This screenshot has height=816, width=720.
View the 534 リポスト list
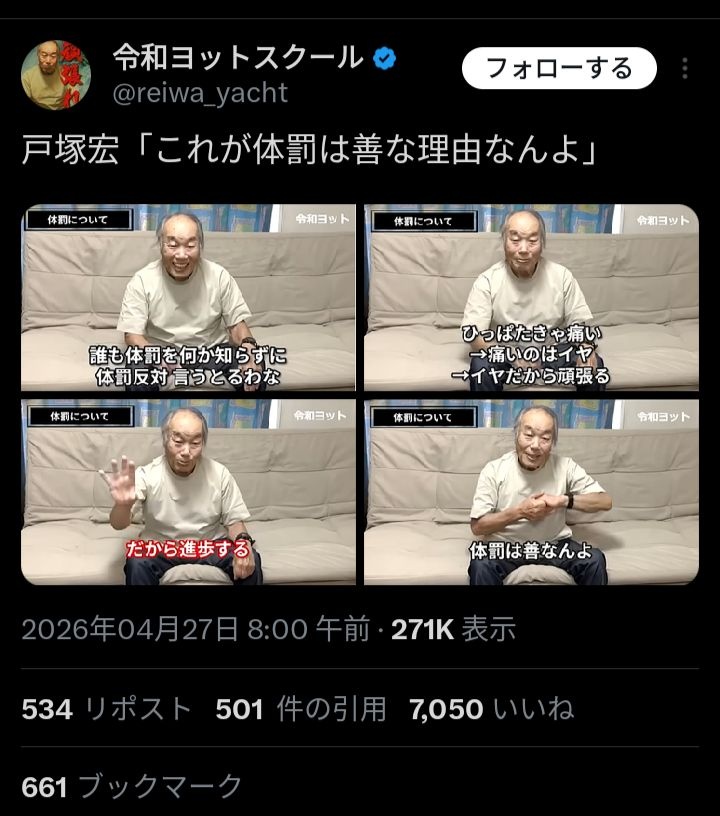tap(106, 709)
